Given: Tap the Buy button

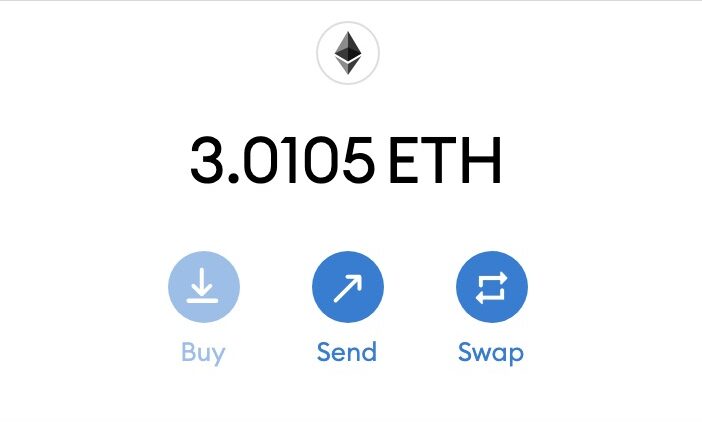Looking at the screenshot, I should click(204, 287).
